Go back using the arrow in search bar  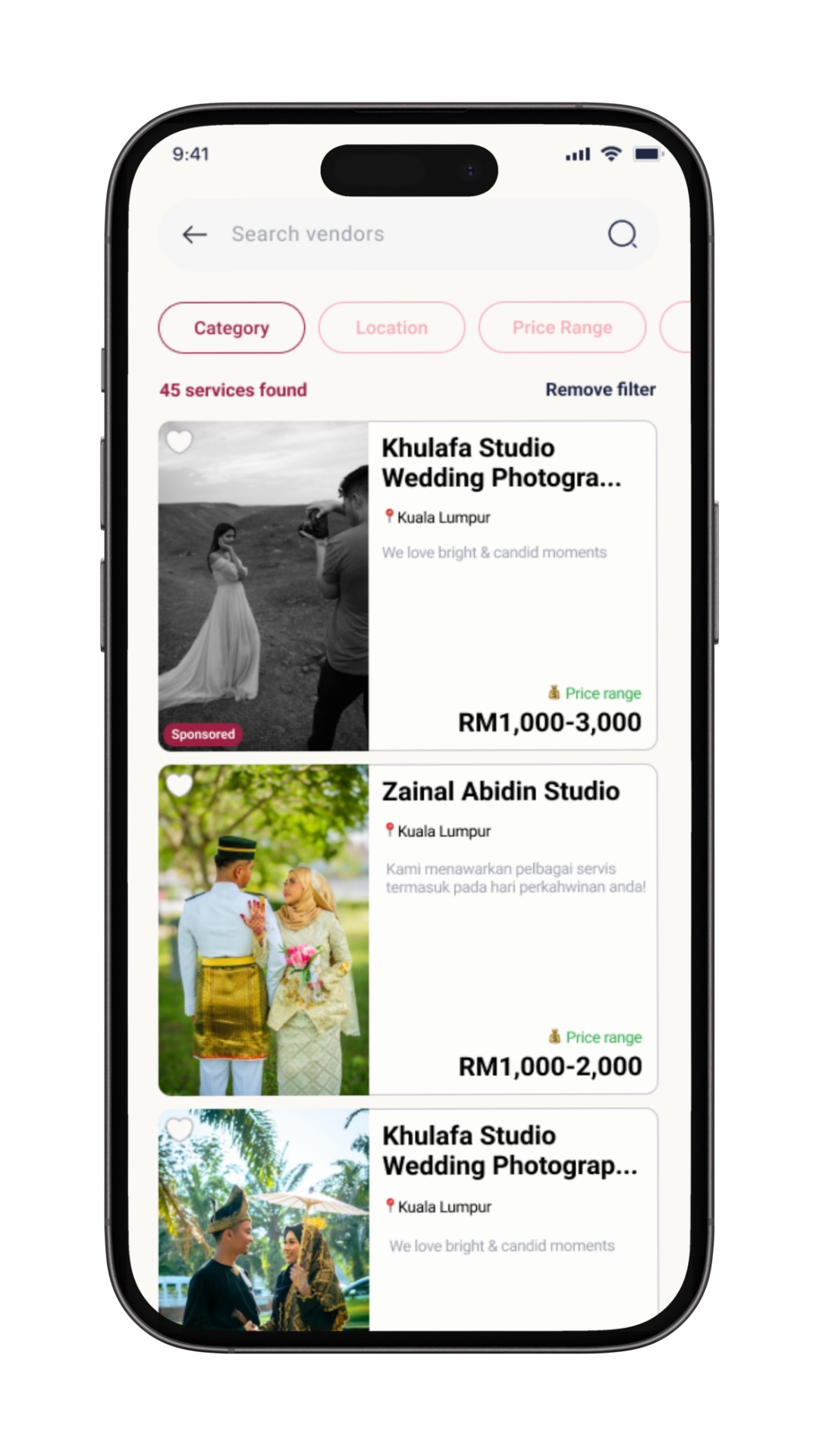tap(195, 234)
